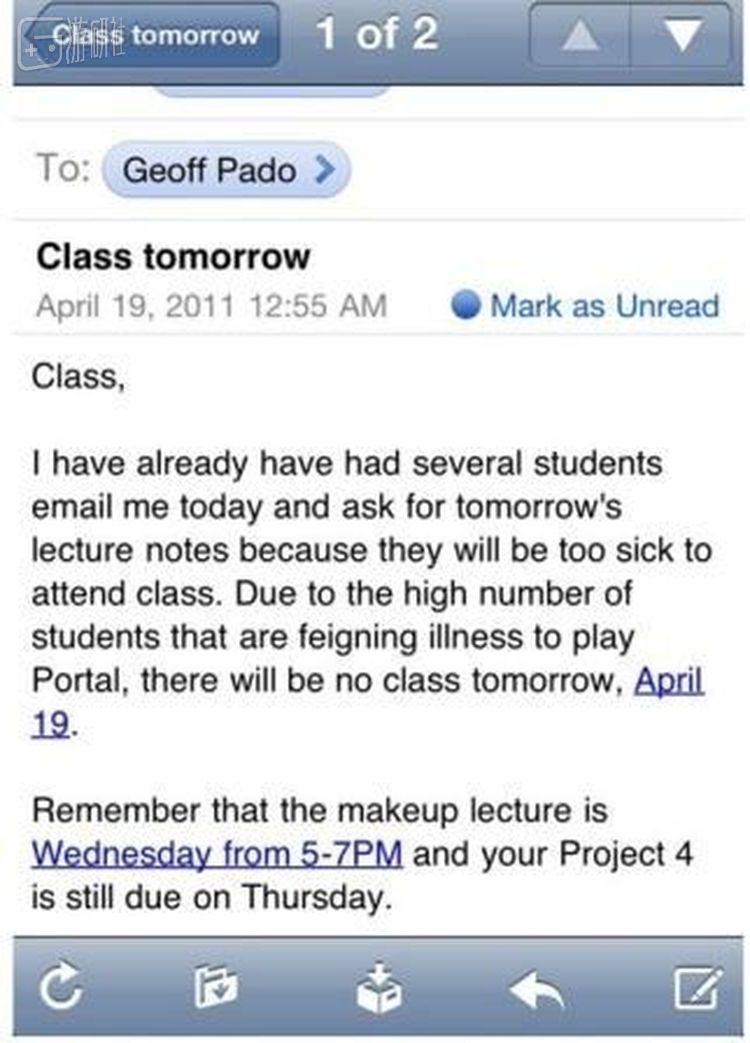The width and height of the screenshot is (750, 1043).
Task: Show the previous message with up arrow
Action: (x=579, y=37)
